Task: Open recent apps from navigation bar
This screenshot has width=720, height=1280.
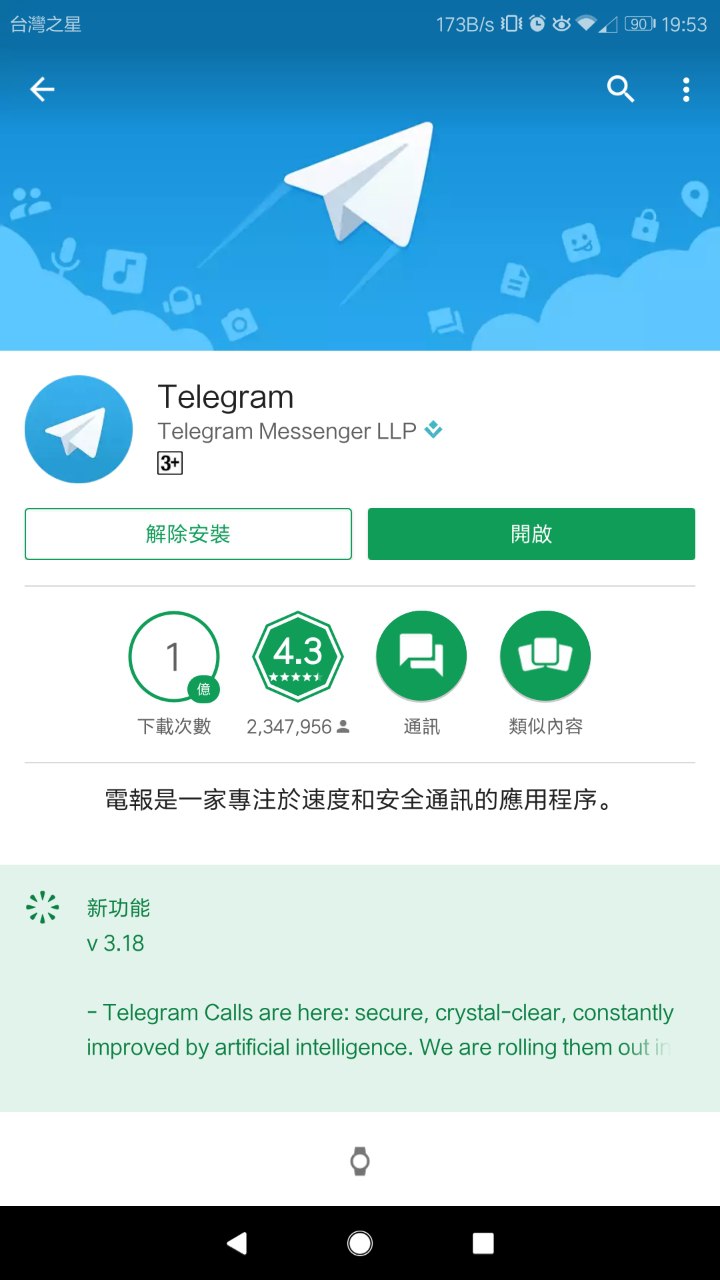Action: click(x=483, y=1243)
